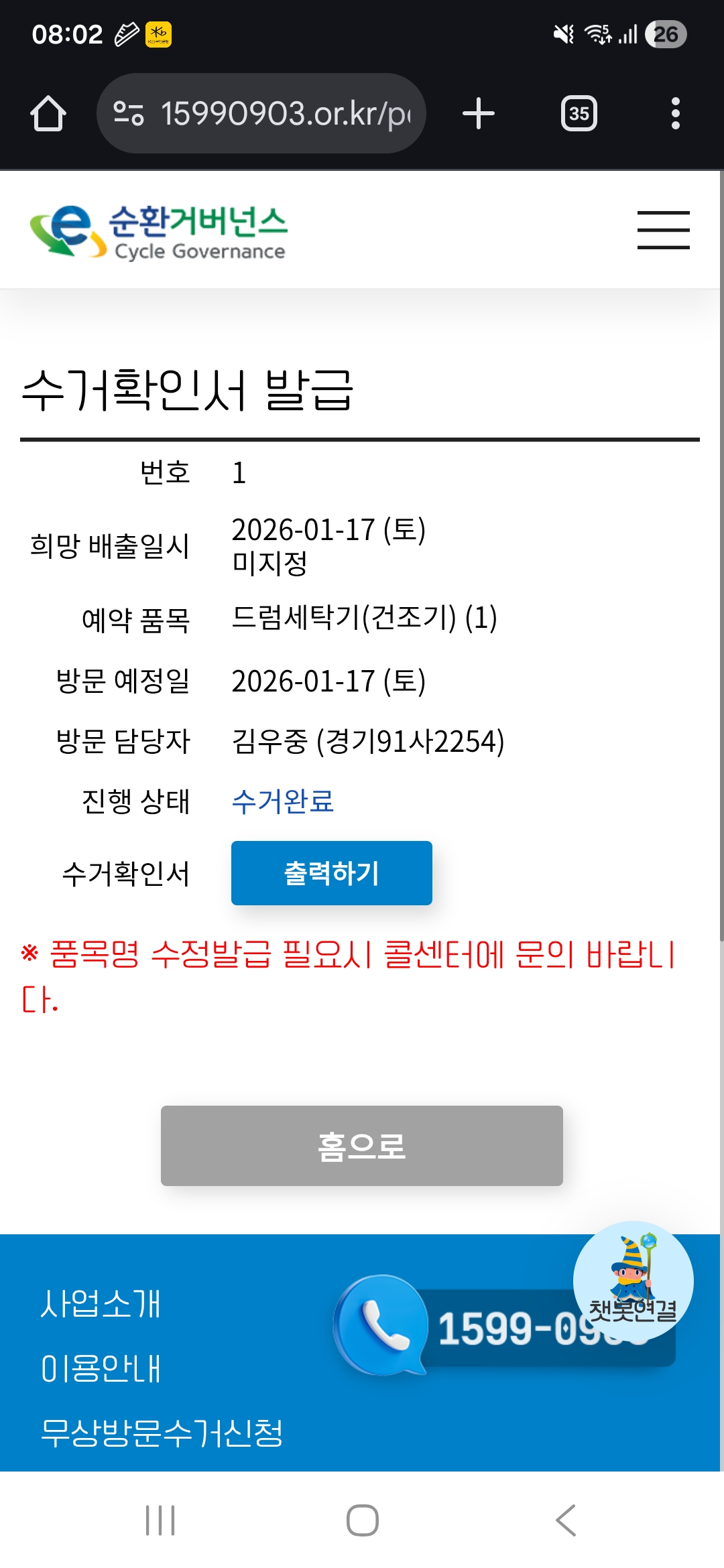This screenshot has width=724, height=1568.
Task: Go to the browser home page
Action: coord(48,113)
